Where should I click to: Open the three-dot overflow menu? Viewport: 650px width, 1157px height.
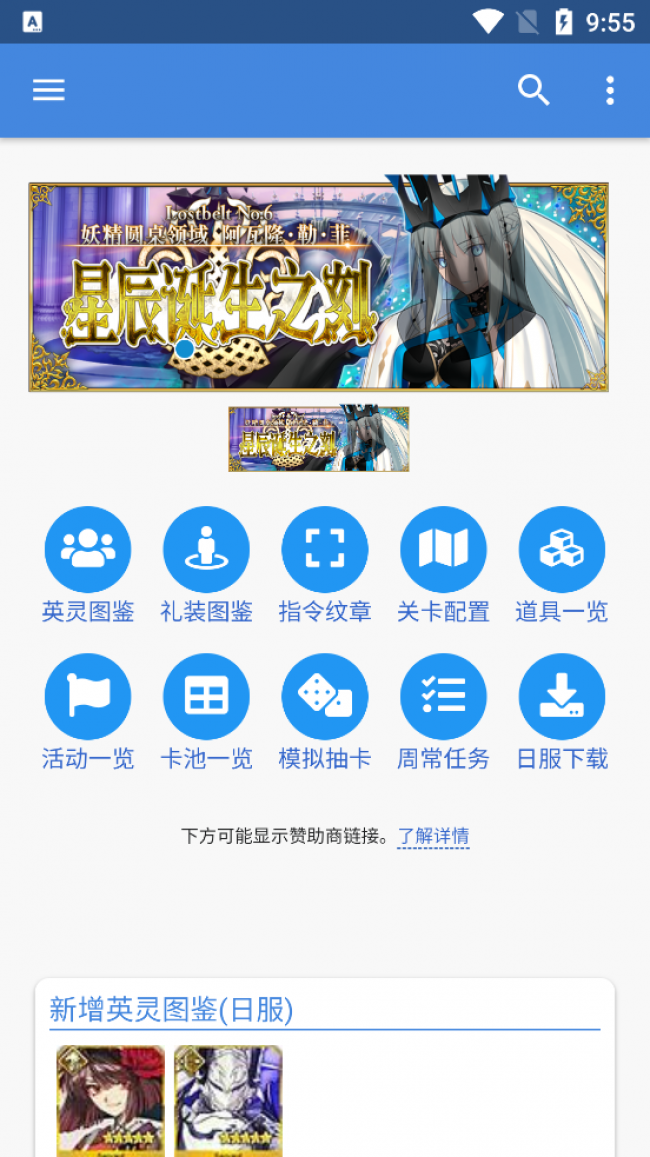(x=609, y=90)
